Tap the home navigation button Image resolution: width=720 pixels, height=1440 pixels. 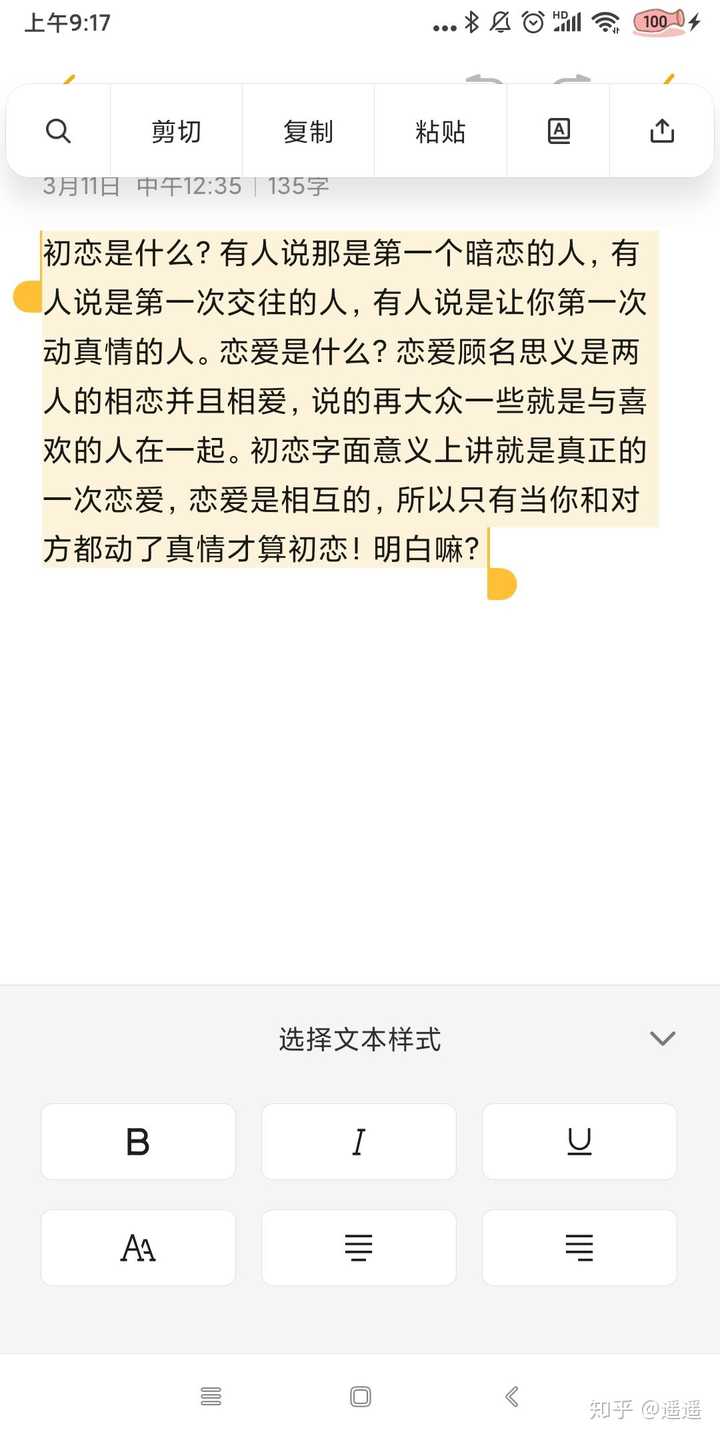pyautogui.click(x=360, y=1396)
